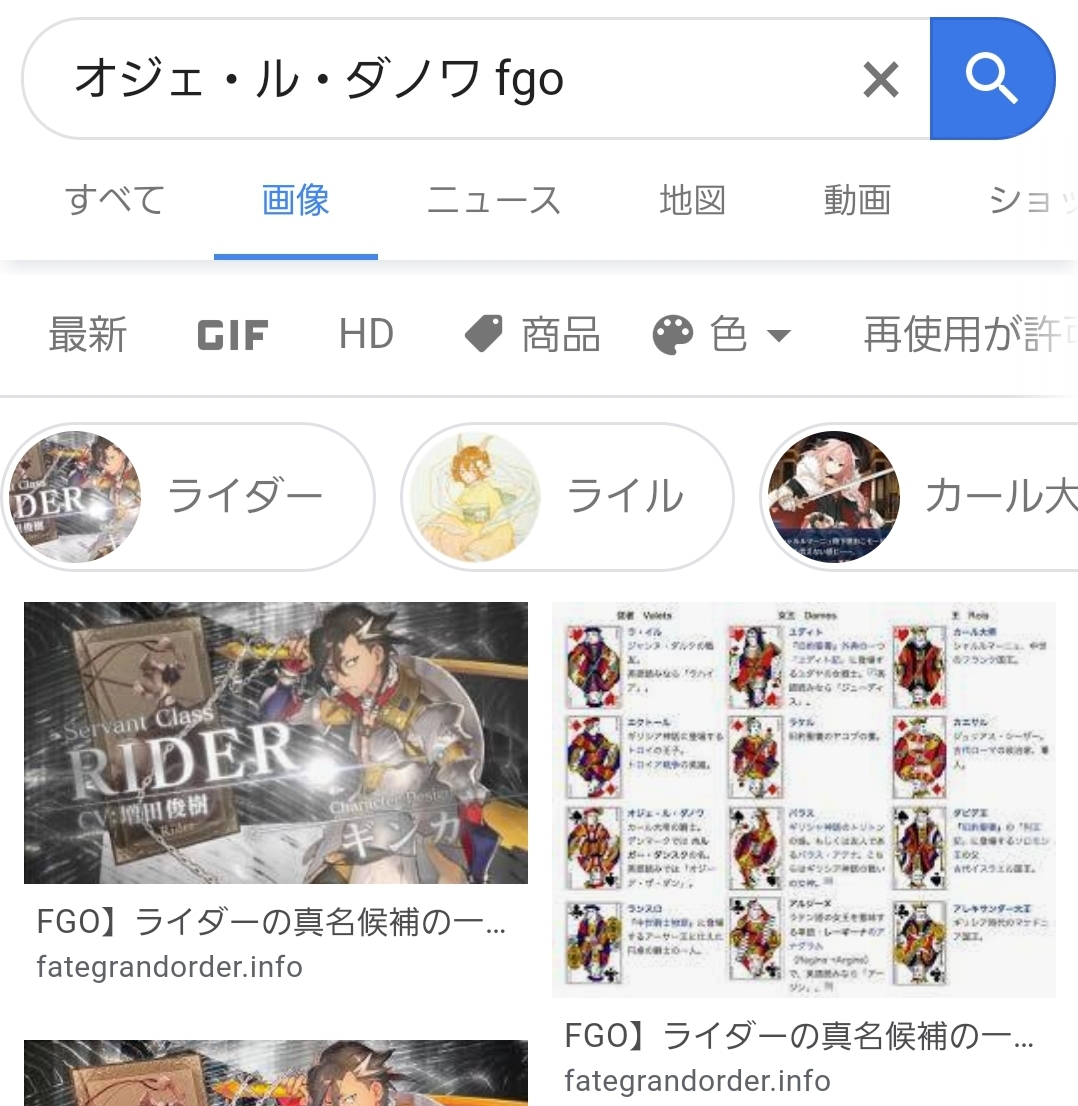The width and height of the screenshot is (1078, 1106).
Task: Switch to the ニュース tab
Action: pyautogui.click(x=494, y=201)
